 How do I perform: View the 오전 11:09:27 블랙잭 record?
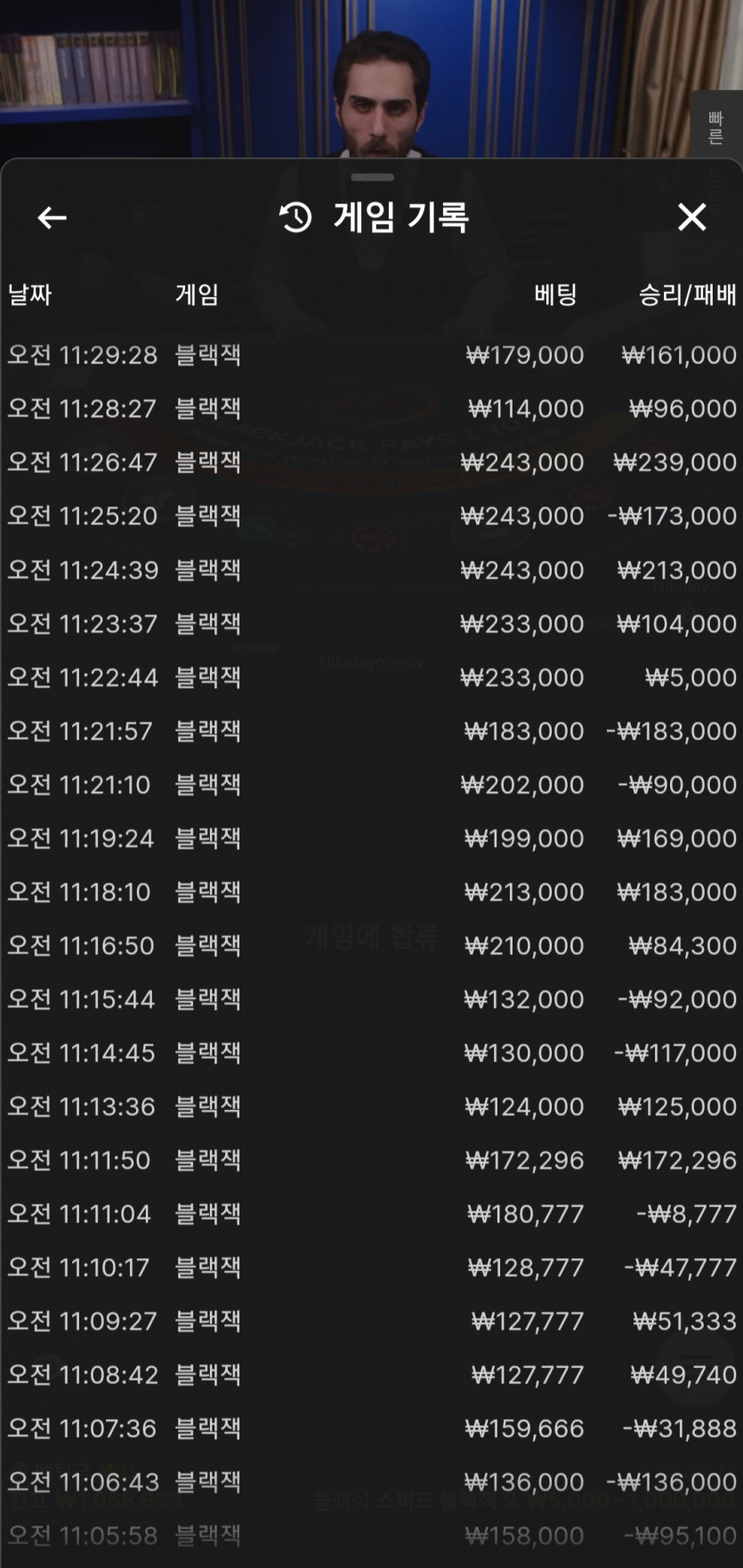click(371, 1321)
